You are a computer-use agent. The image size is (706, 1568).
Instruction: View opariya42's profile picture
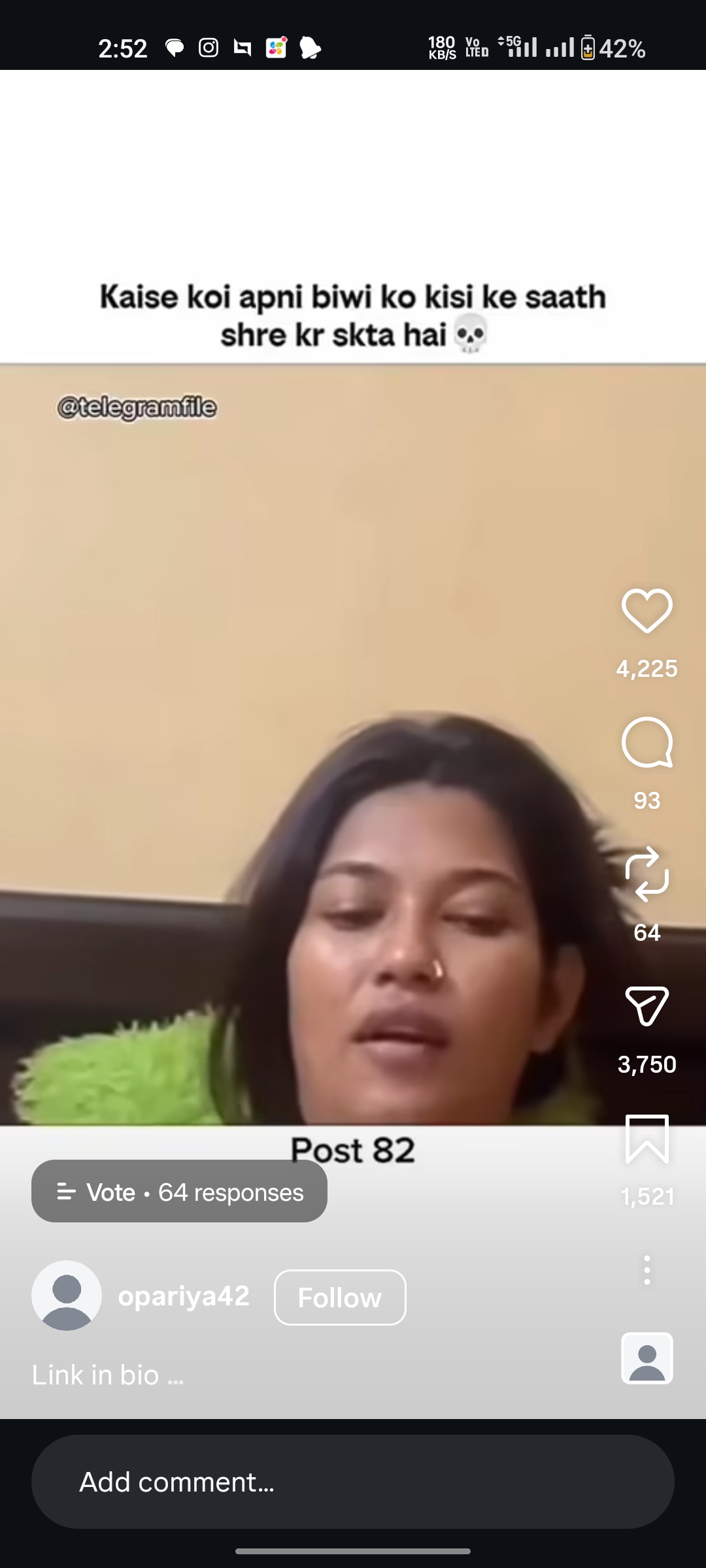67,1296
